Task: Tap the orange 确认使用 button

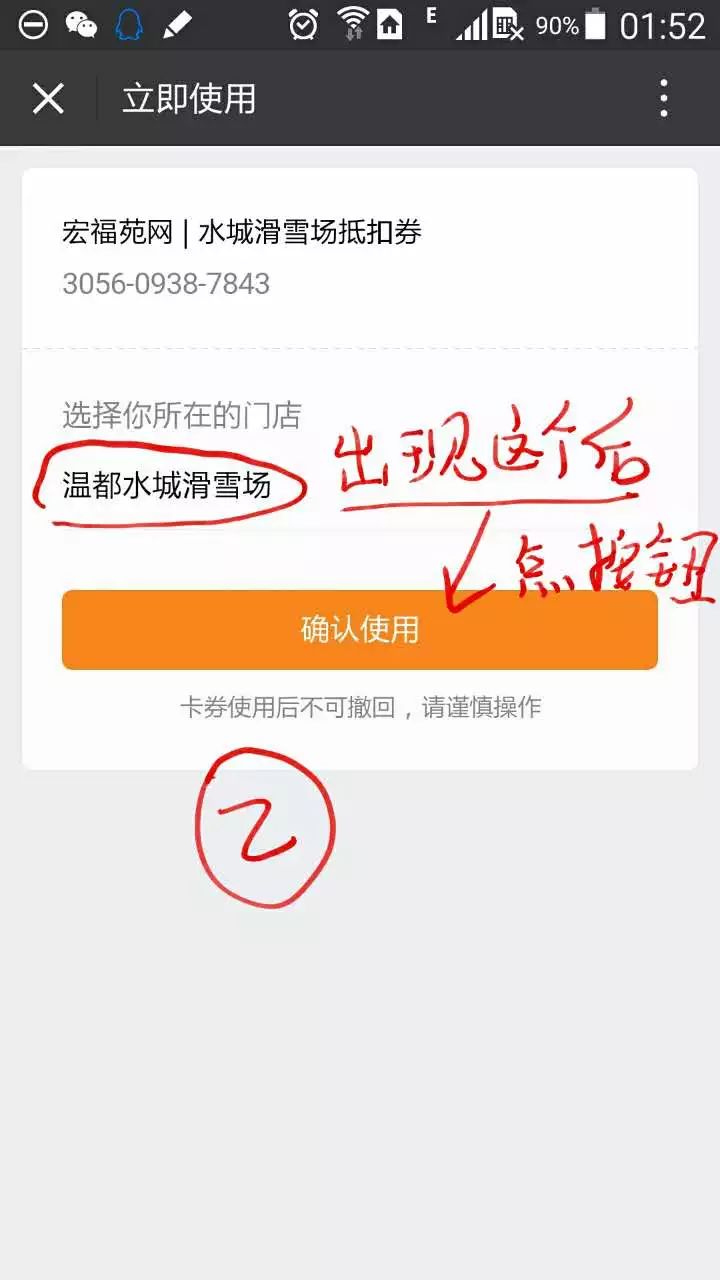Action: click(359, 629)
